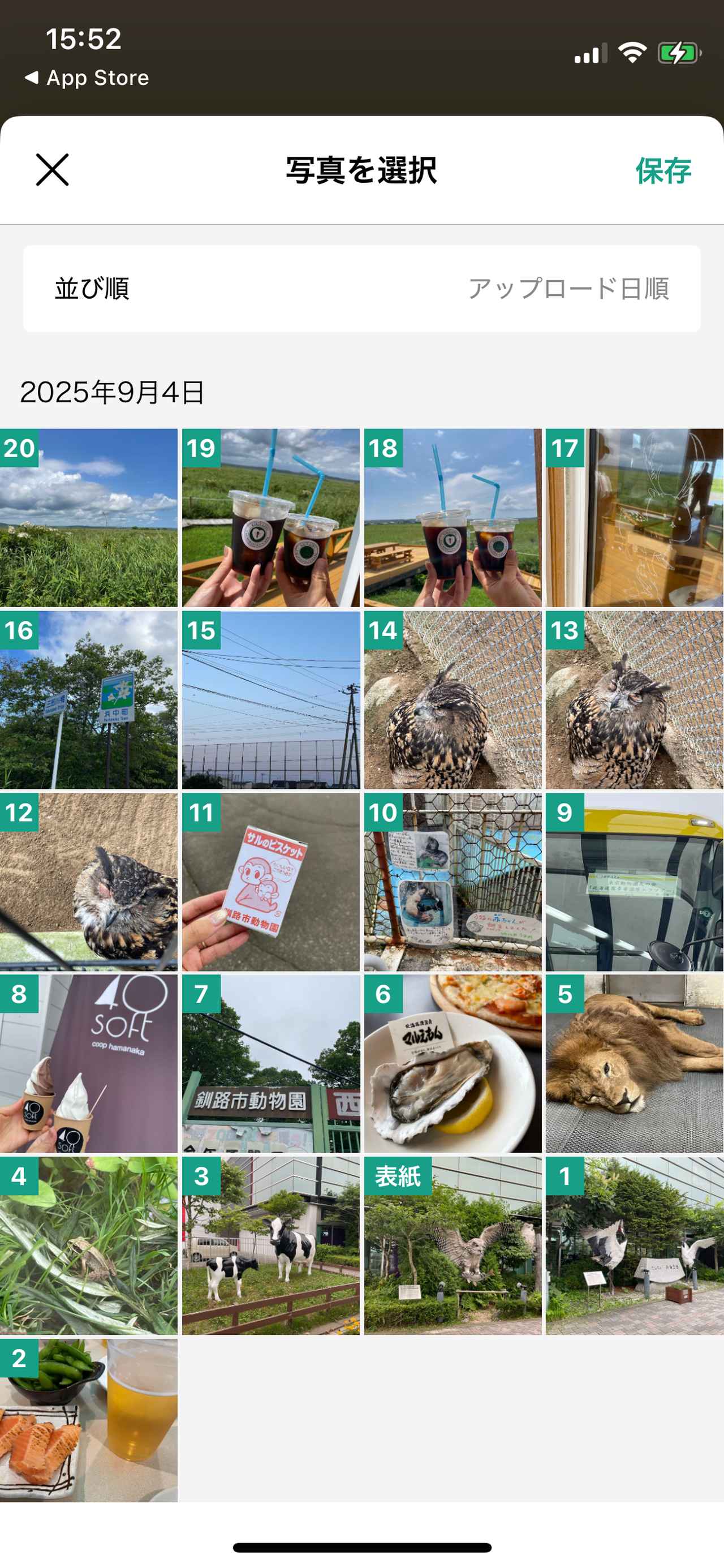This screenshot has width=724, height=1568.
Task: Tap the 保存 save button
Action: 664,172
